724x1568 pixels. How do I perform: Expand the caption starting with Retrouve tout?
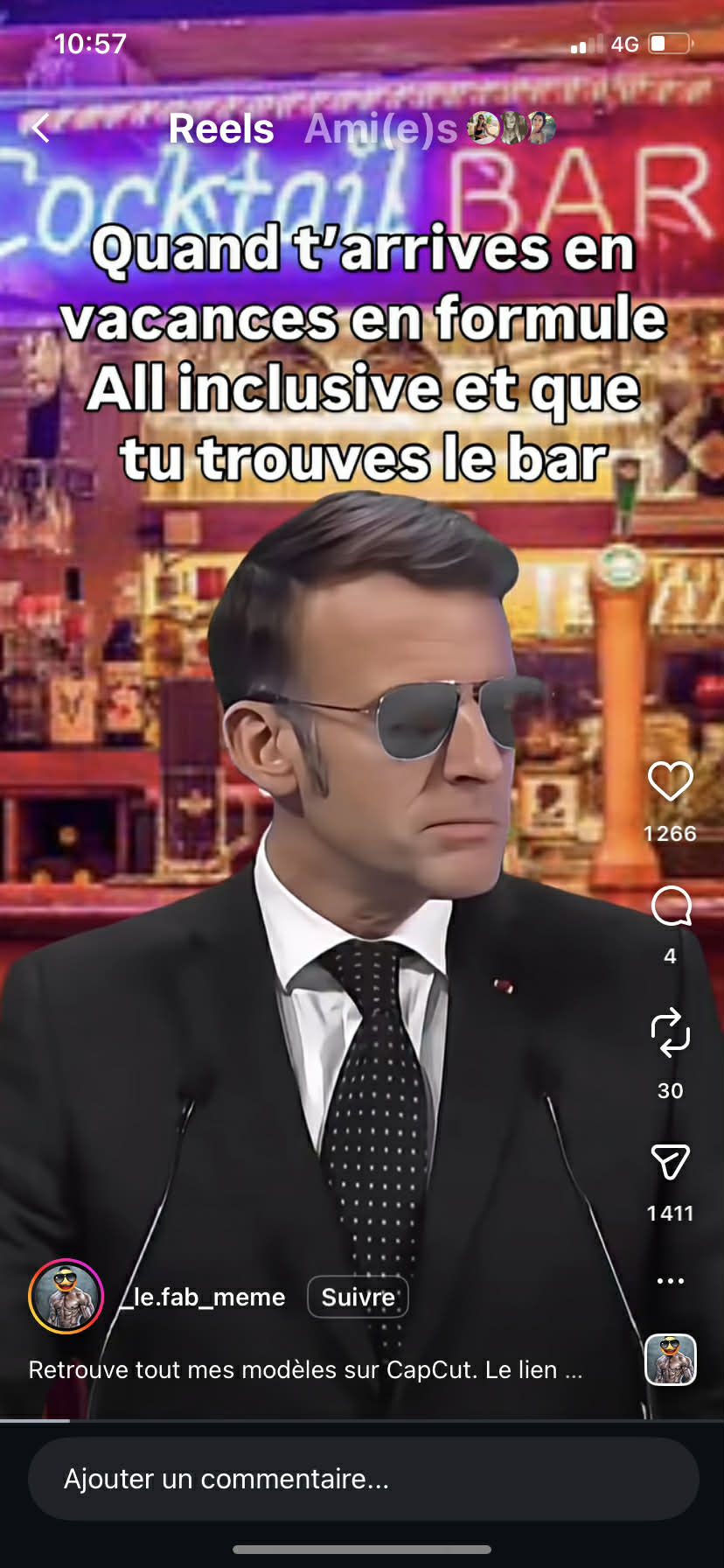click(x=305, y=1369)
